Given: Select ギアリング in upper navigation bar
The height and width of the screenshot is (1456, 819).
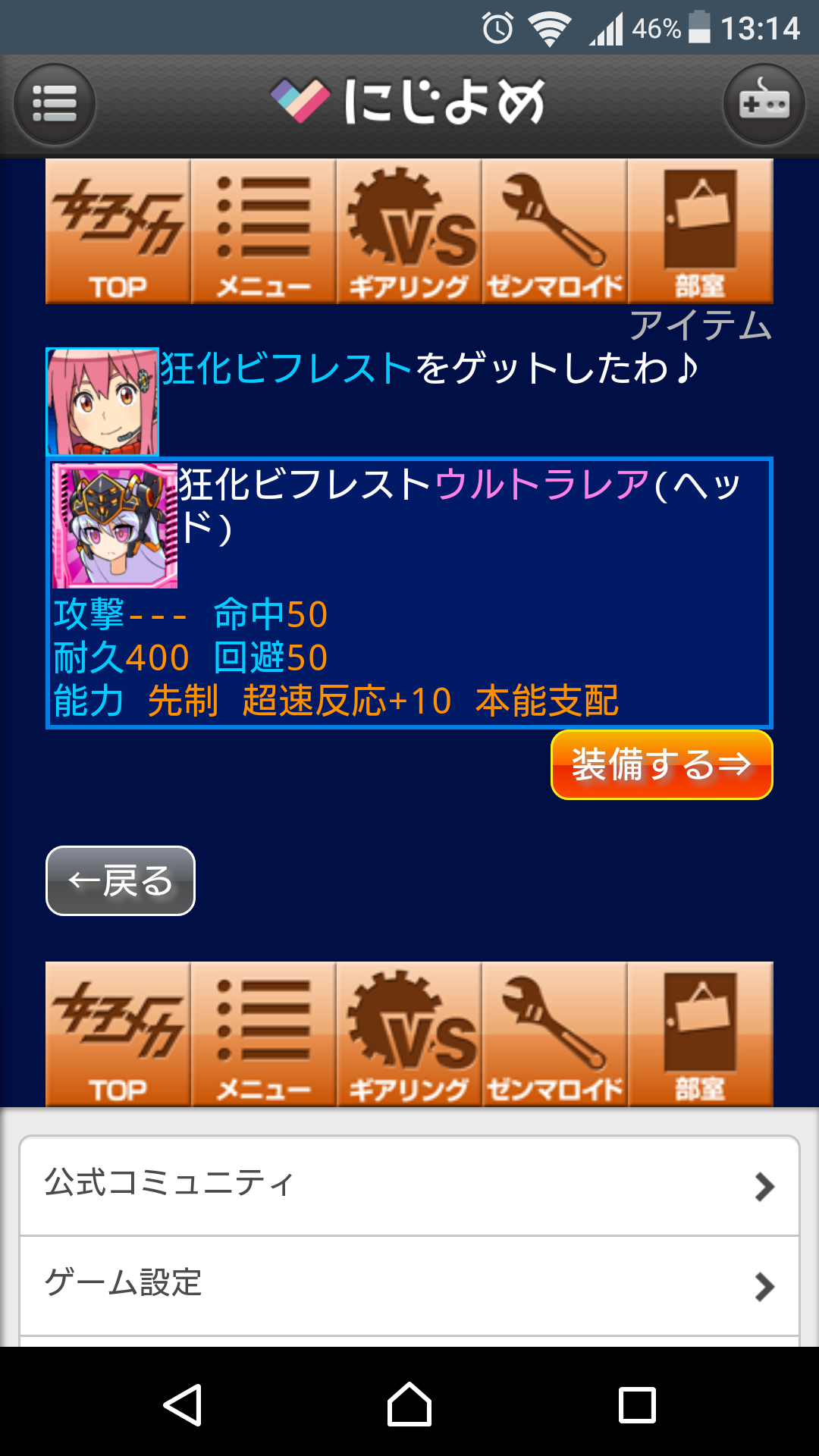Looking at the screenshot, I should (409, 231).
